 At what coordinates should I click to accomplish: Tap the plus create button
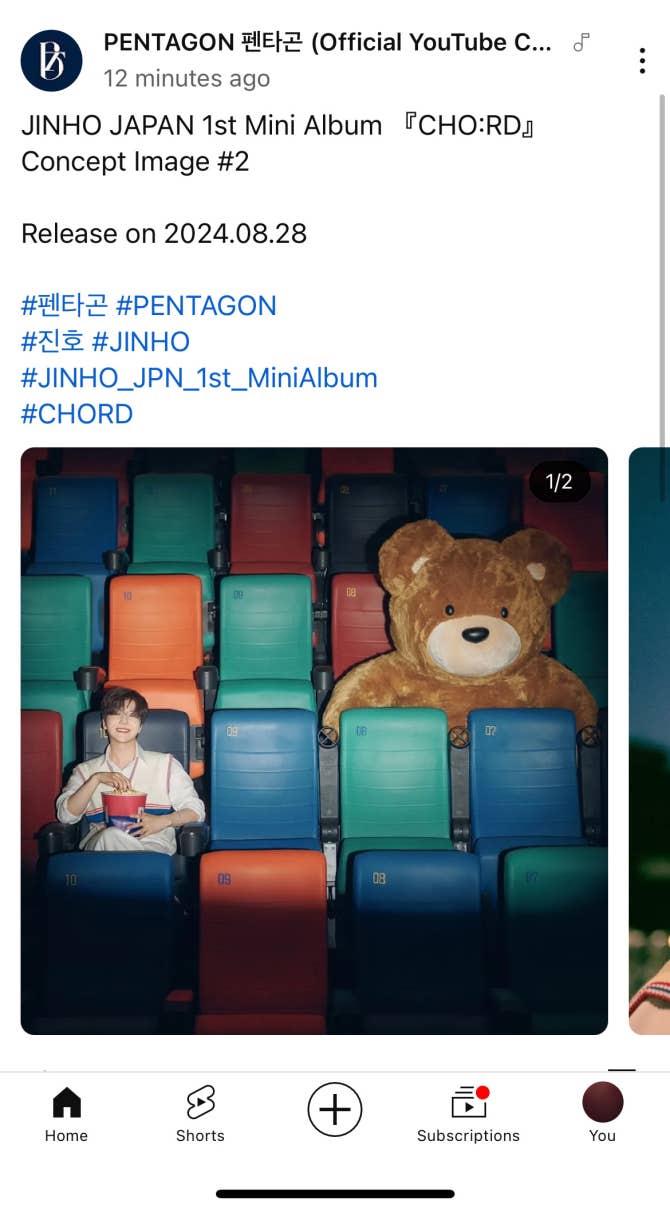(334, 1110)
